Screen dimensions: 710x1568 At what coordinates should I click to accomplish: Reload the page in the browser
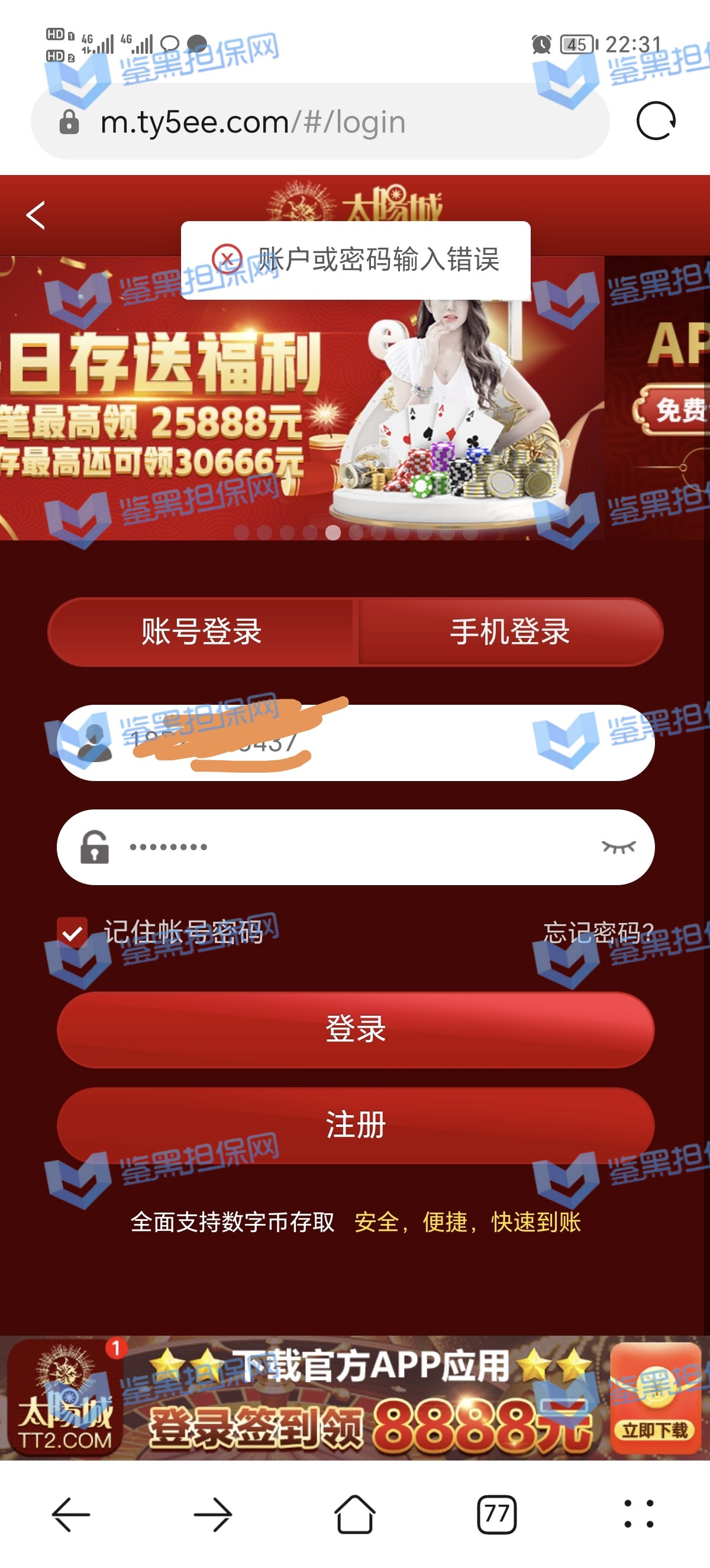tap(655, 121)
